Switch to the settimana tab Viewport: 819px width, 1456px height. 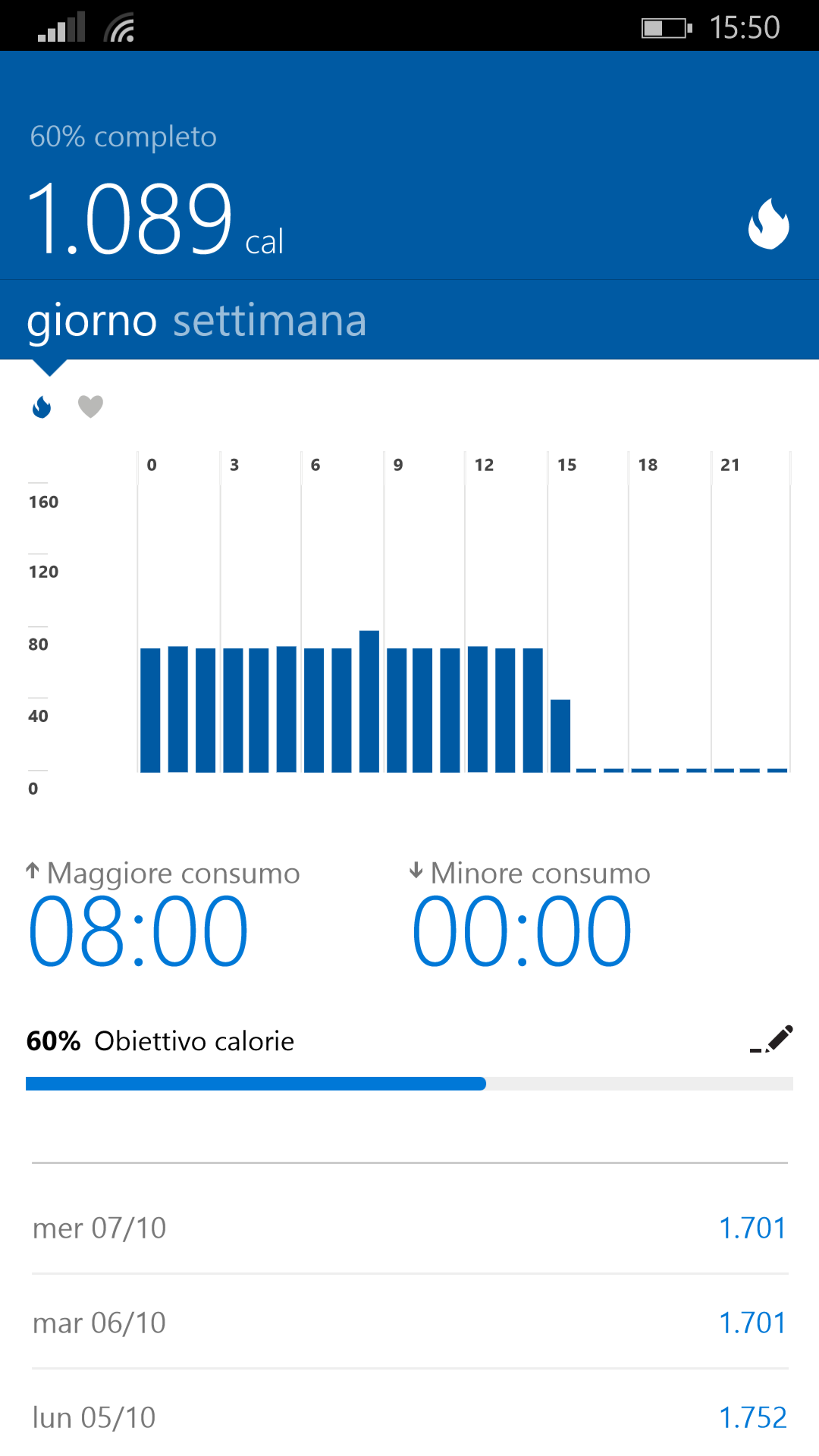270,321
